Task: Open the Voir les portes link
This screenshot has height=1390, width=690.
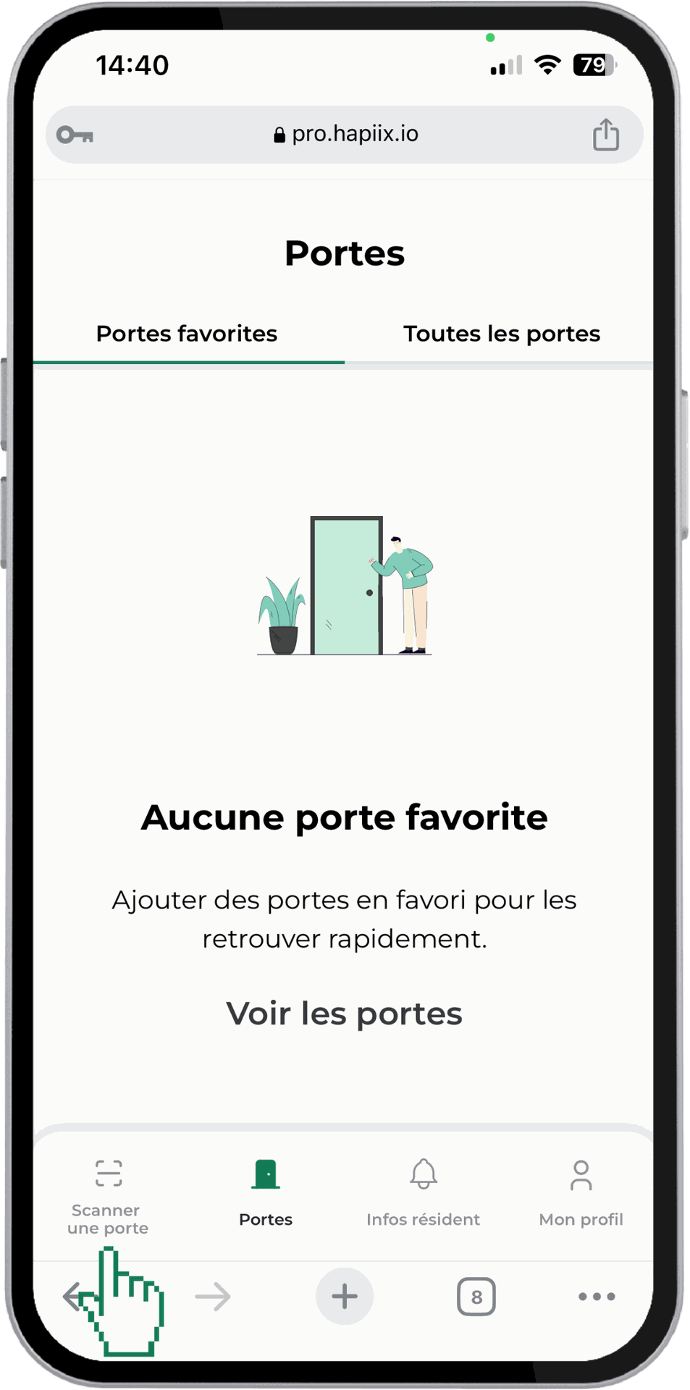Action: coord(344,1013)
